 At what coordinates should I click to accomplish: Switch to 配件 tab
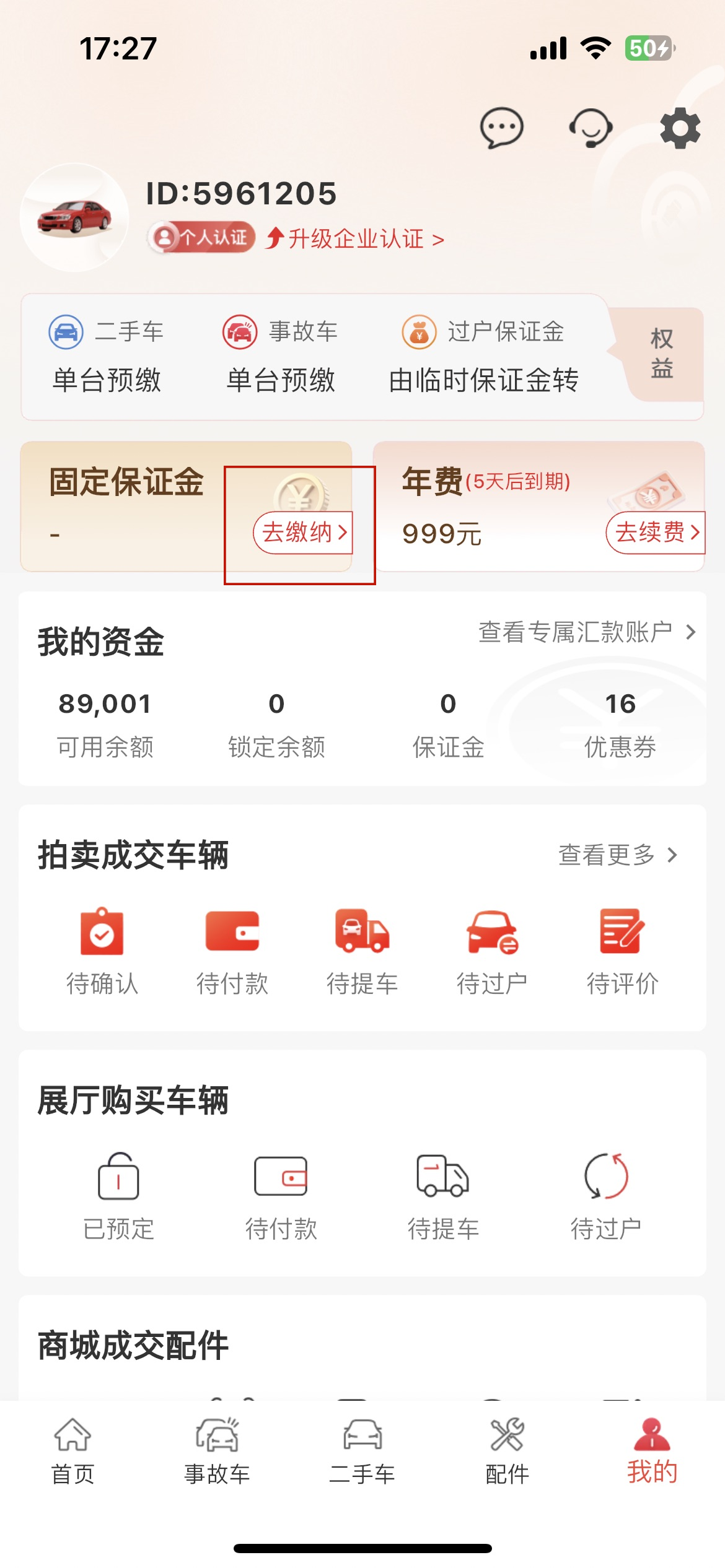click(x=507, y=1452)
